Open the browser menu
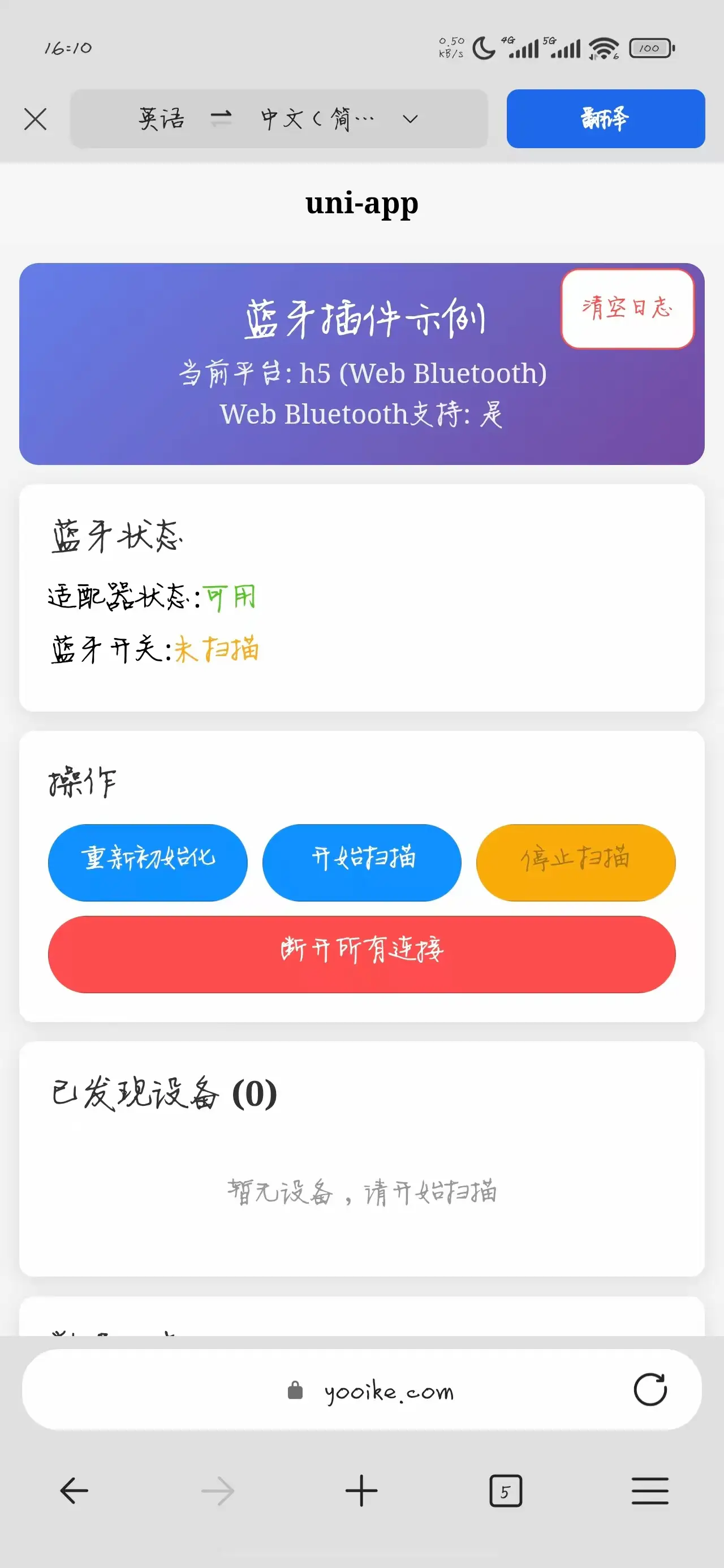 click(x=650, y=1491)
